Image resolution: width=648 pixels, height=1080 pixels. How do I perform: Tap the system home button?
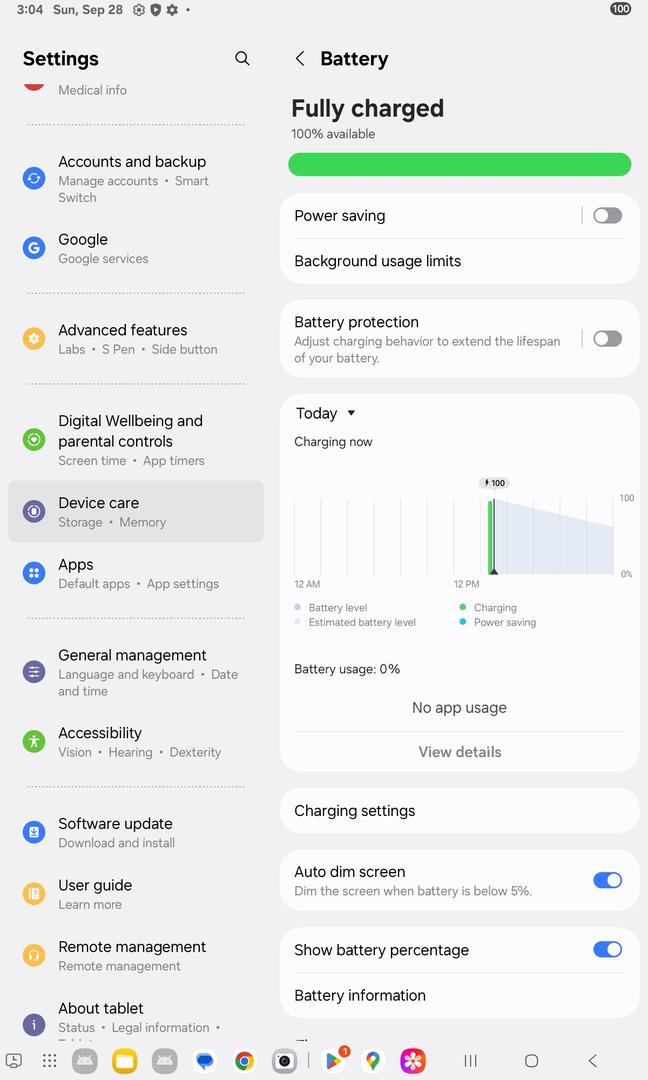pyautogui.click(x=531, y=1061)
